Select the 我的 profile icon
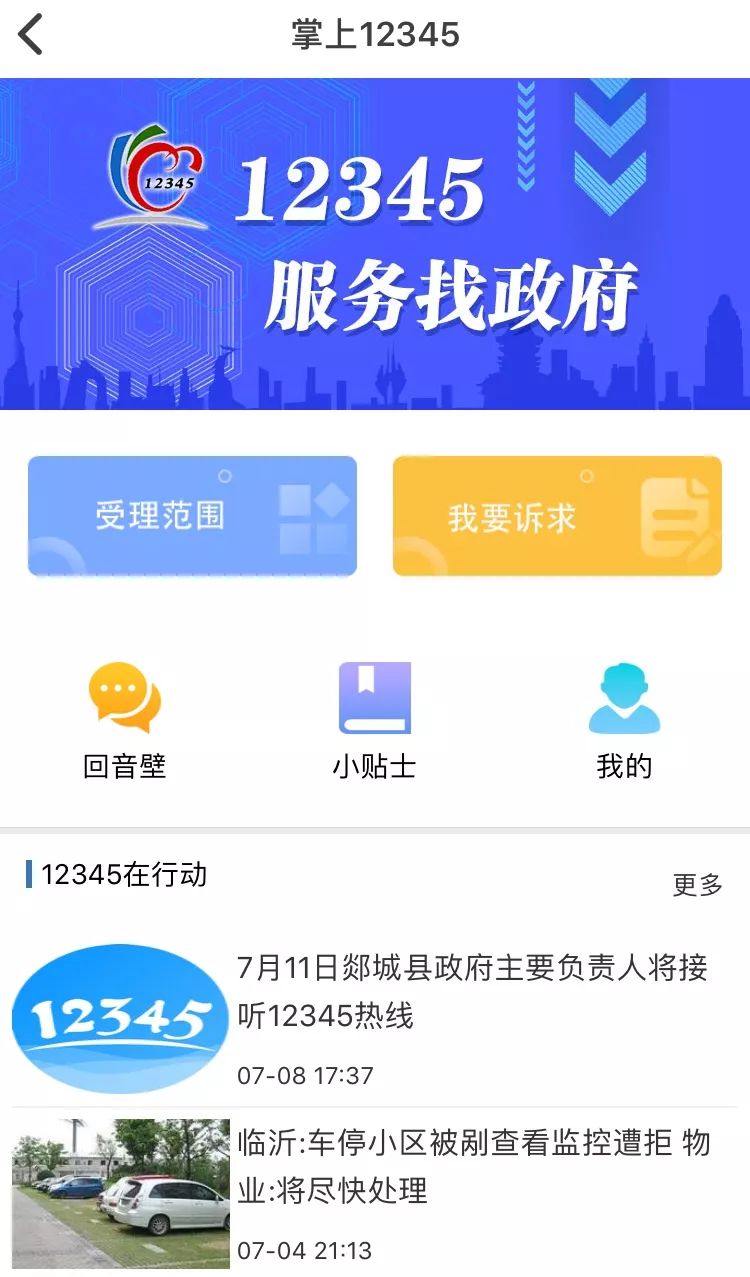Screen dimensions: 750x1277 tap(625, 695)
